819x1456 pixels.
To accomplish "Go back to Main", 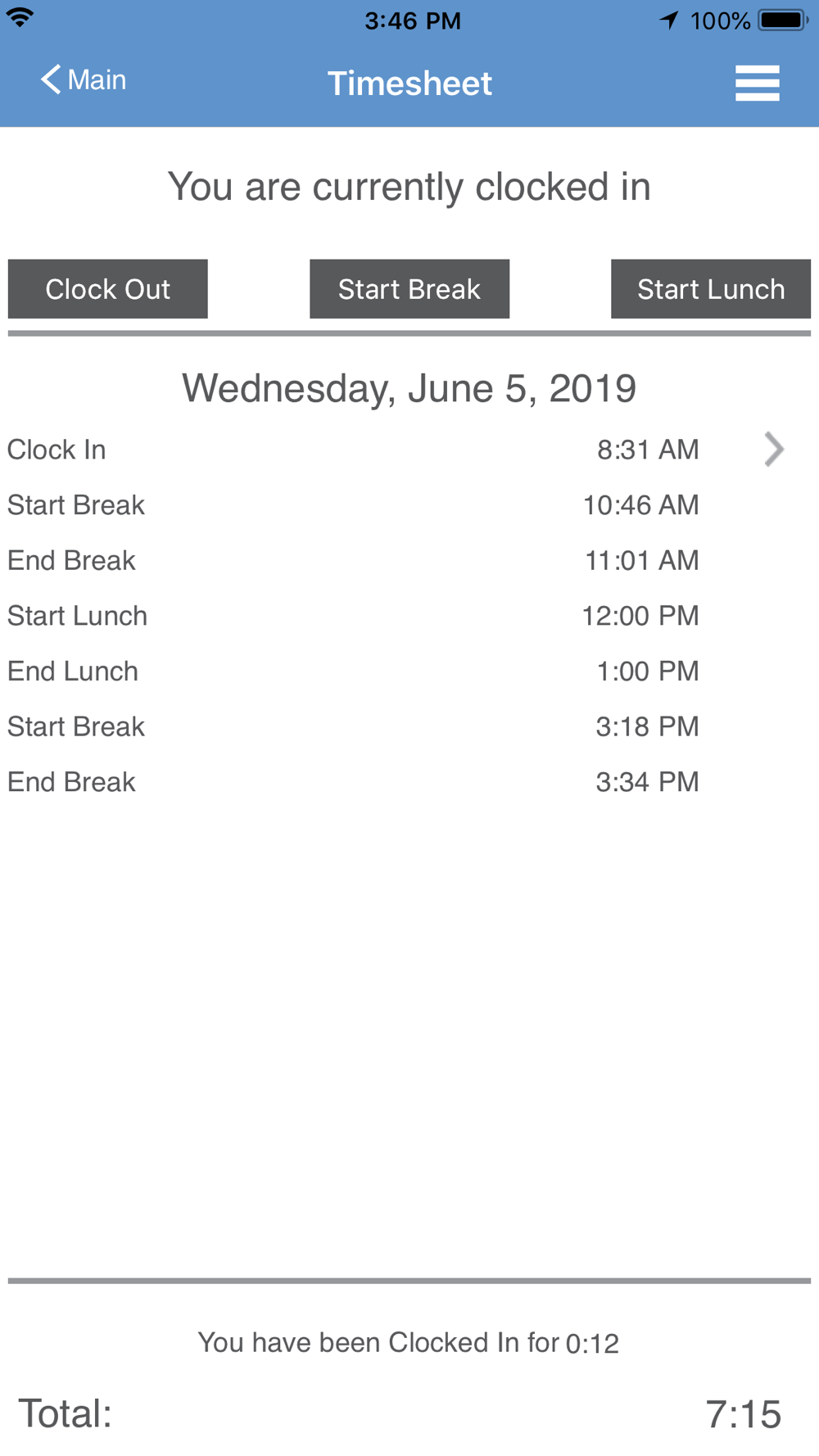I will tap(84, 80).
